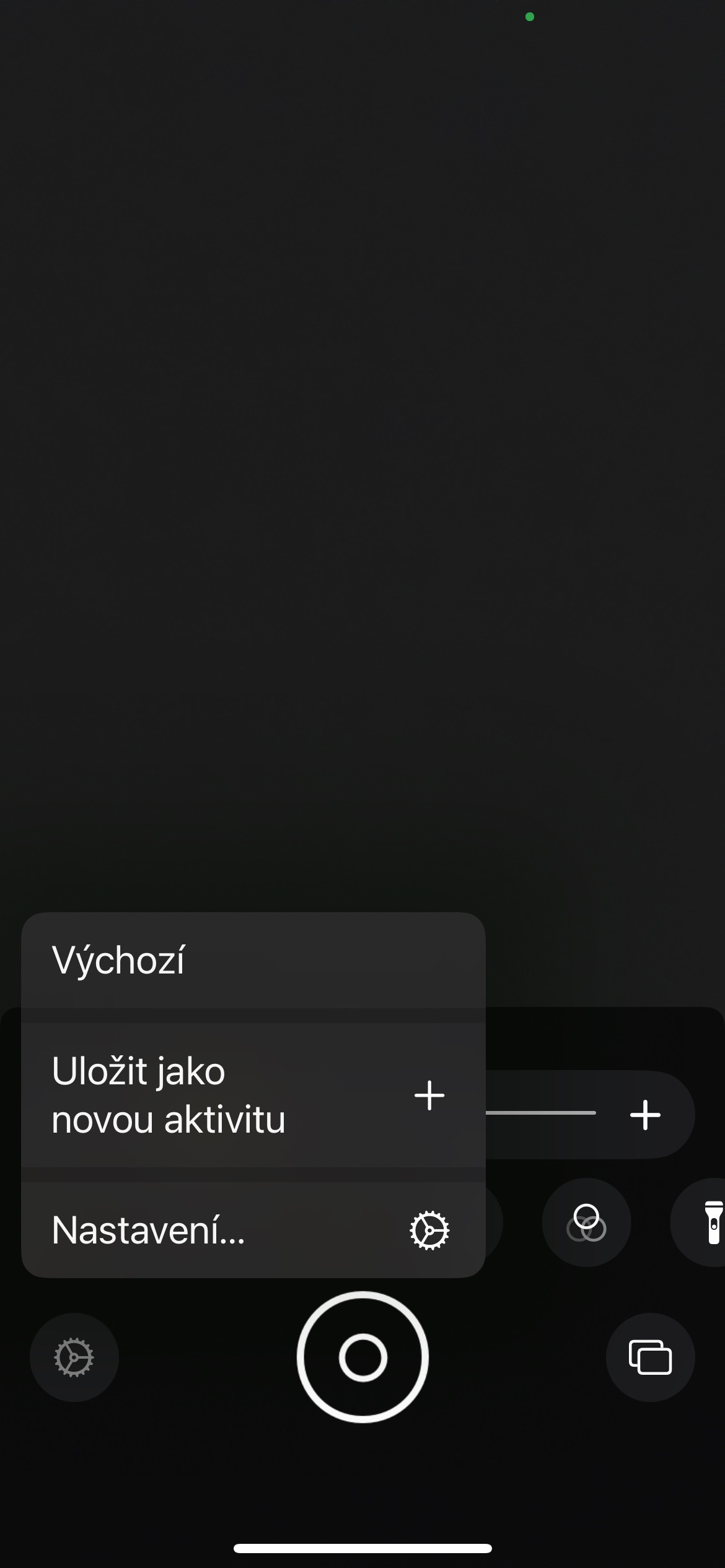Open Nastavení… from the popup menu

click(x=253, y=1230)
